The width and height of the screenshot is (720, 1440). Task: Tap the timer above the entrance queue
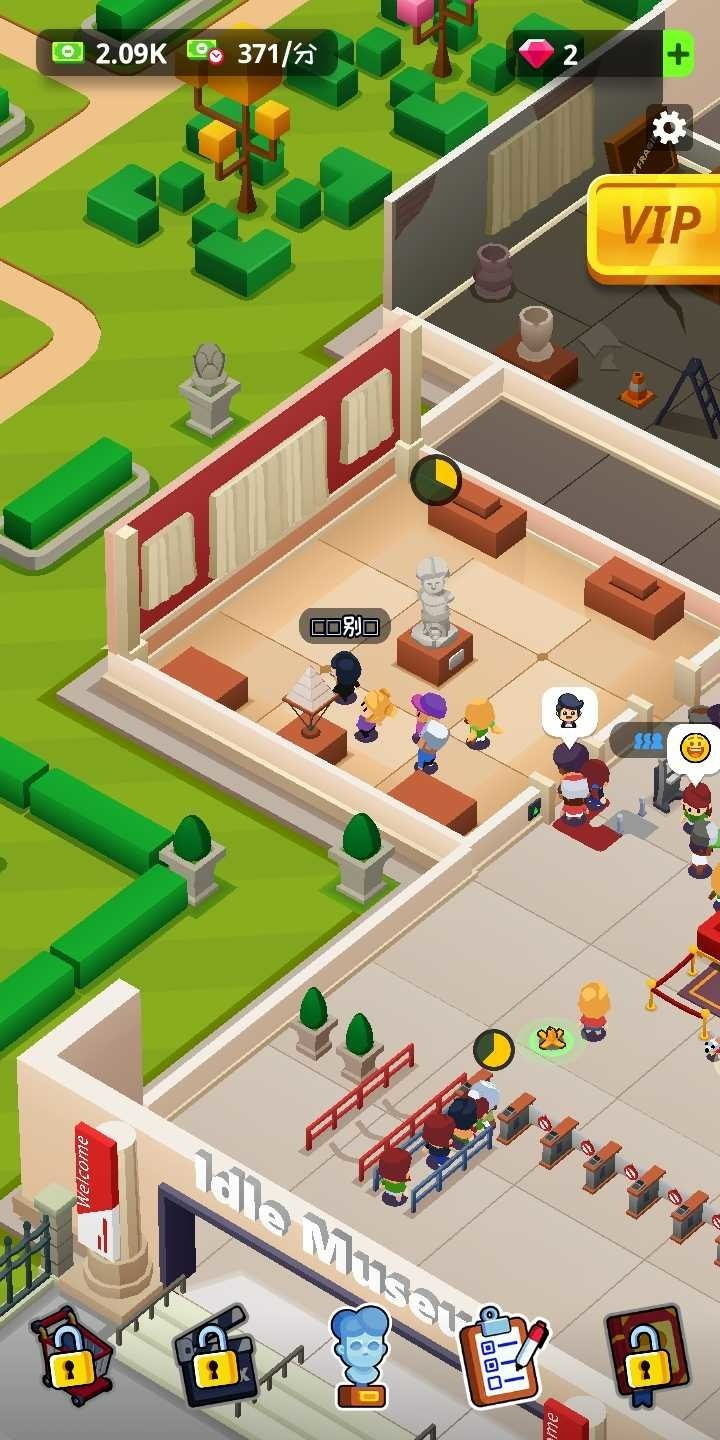(x=493, y=1049)
